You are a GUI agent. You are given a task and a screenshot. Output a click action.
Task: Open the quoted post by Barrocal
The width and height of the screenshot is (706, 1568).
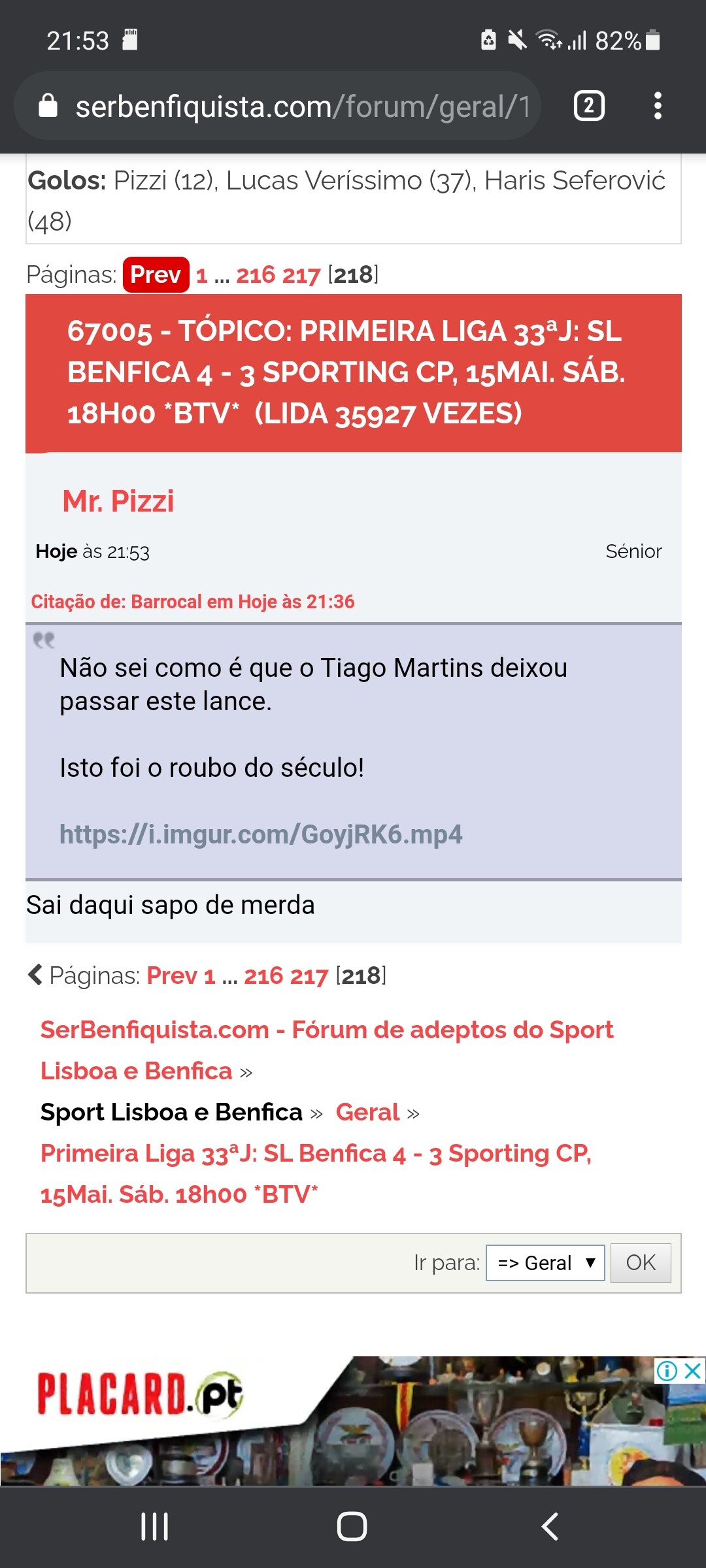click(x=193, y=602)
